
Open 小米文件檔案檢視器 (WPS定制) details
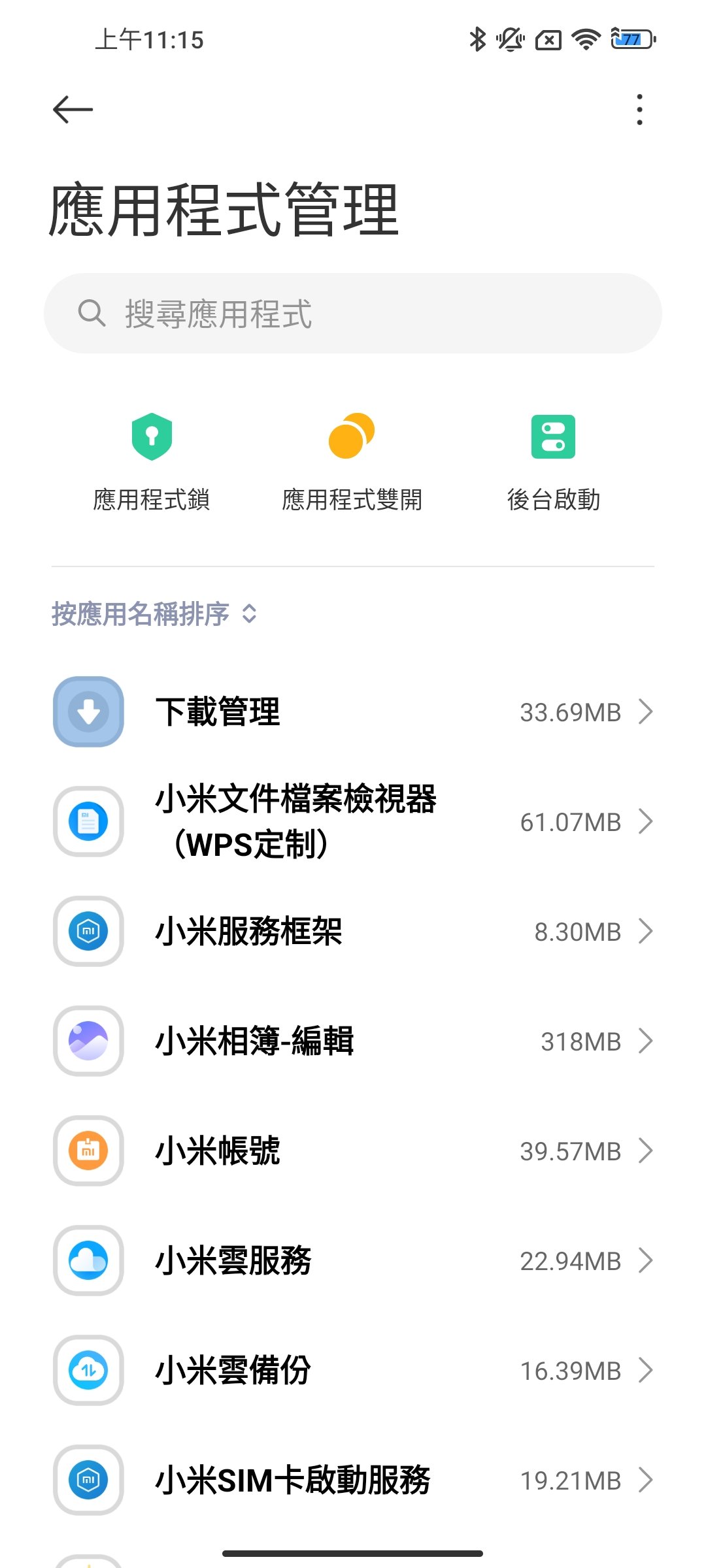353,821
